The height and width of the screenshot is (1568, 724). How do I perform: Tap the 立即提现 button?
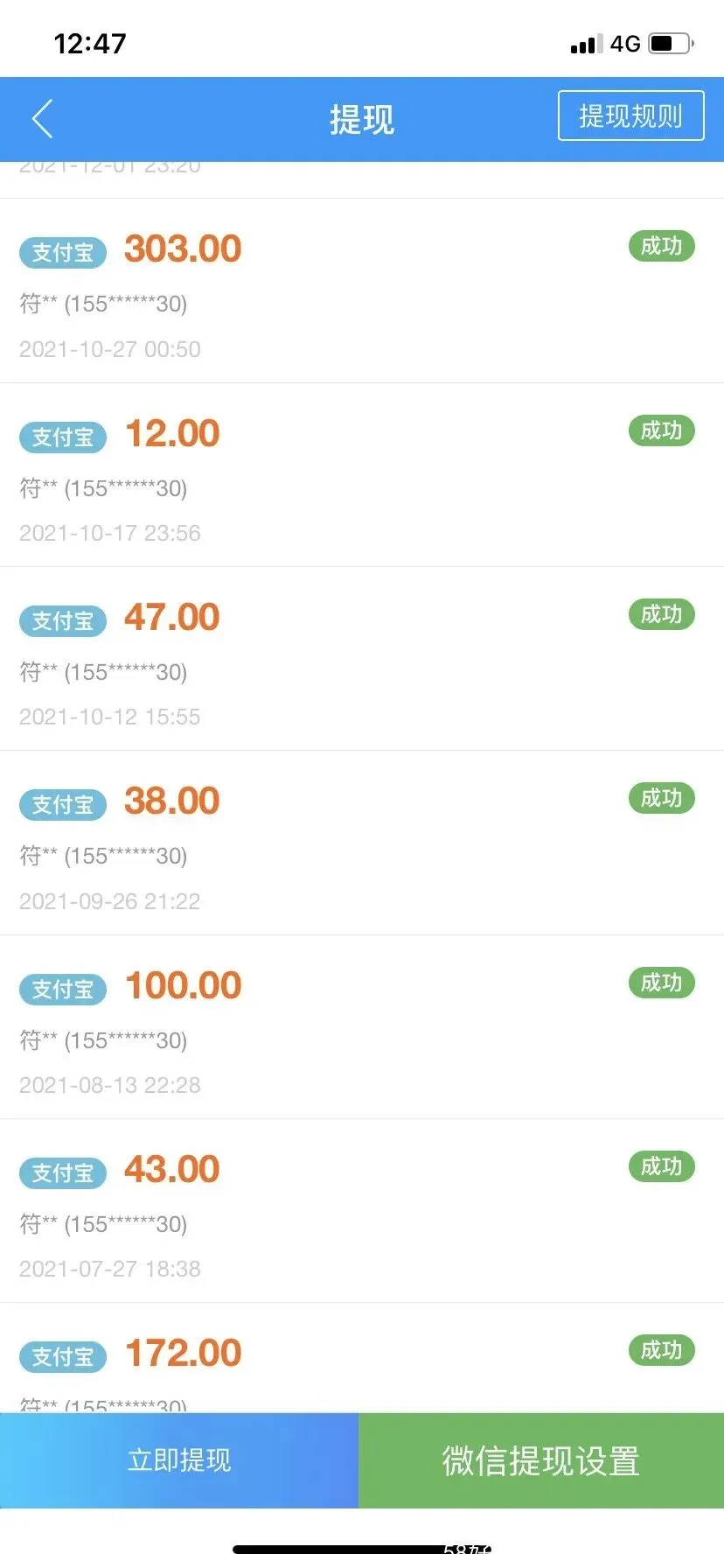point(179,1460)
